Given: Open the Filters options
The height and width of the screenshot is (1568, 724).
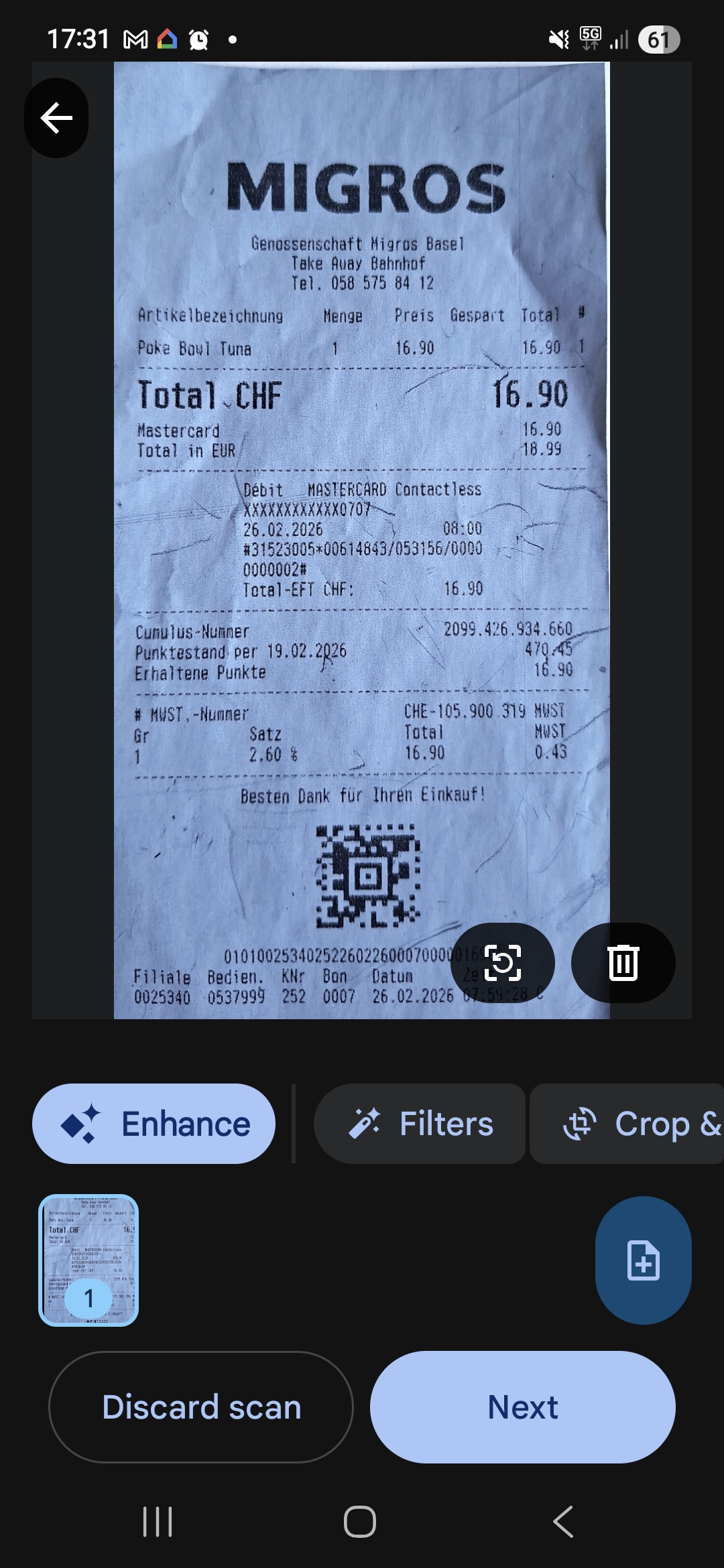Looking at the screenshot, I should tap(420, 1124).
